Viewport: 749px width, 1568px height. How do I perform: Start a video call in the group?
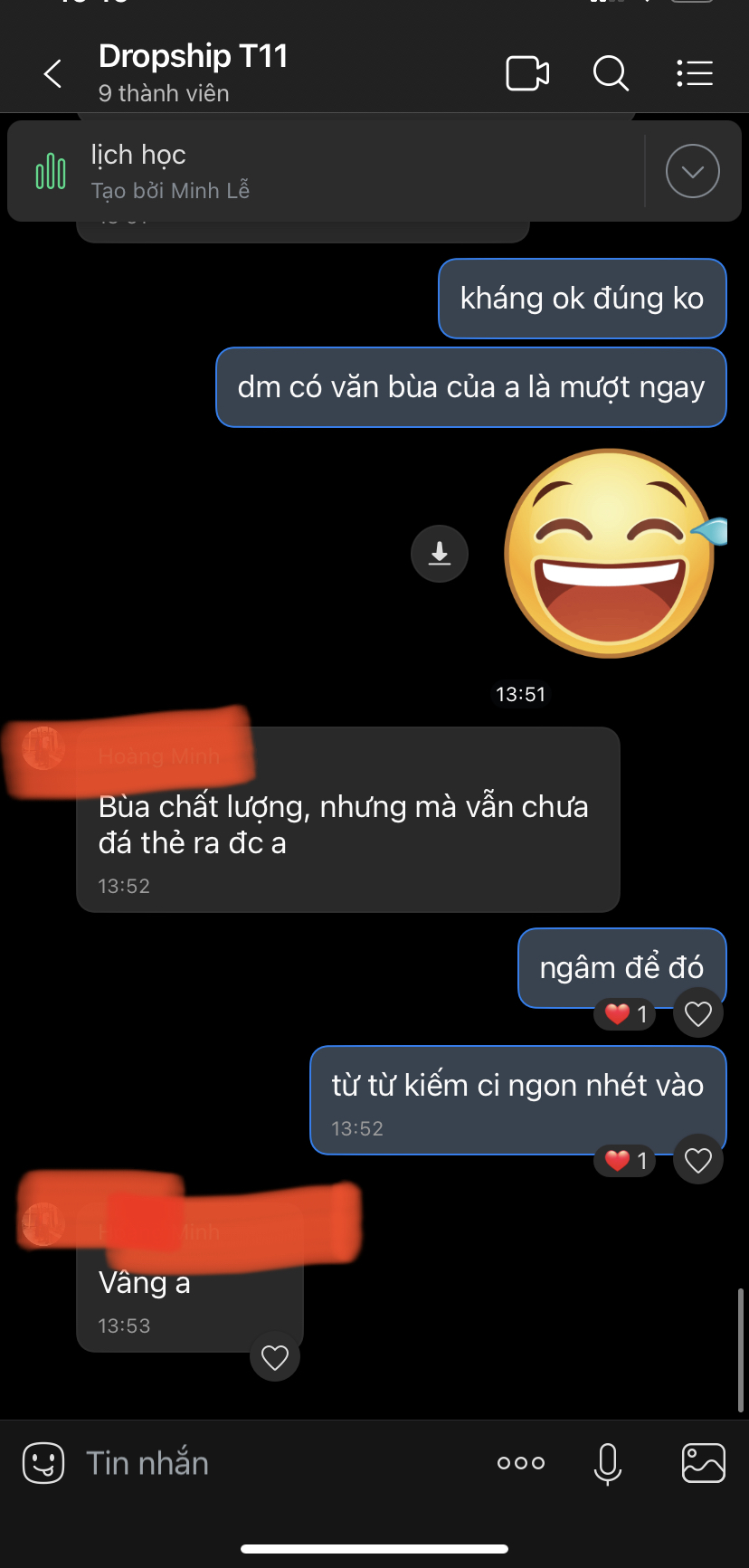pos(527,73)
